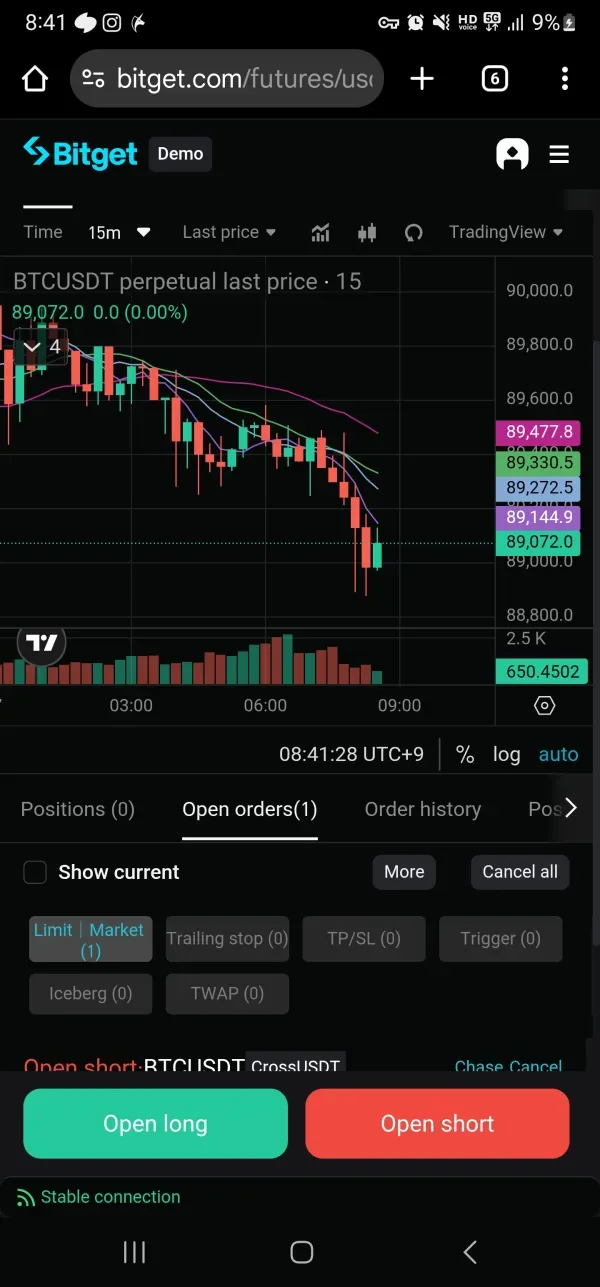This screenshot has width=600, height=1287.
Task: Toggle the log scale option
Action: (x=506, y=755)
